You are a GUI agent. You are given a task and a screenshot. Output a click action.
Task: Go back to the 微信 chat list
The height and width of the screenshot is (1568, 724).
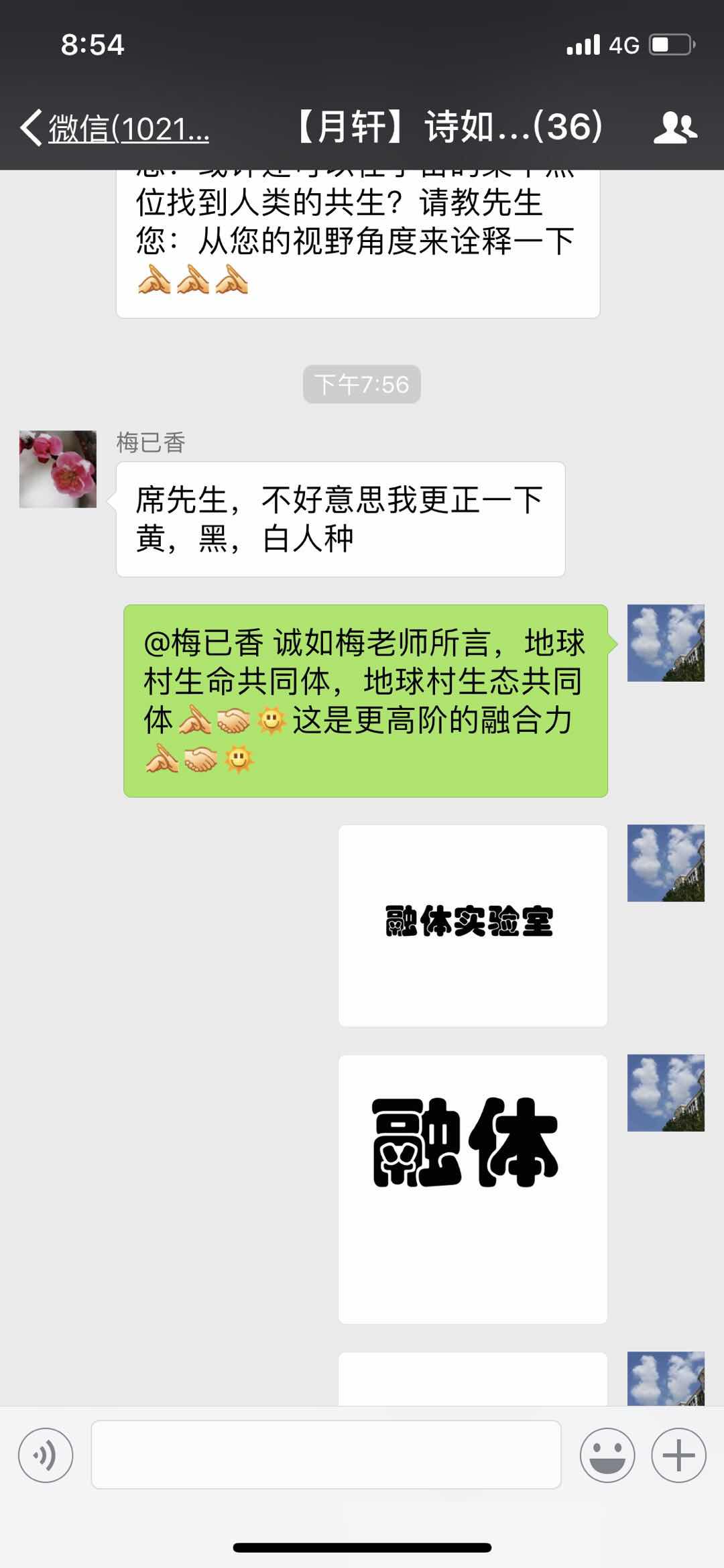114,127
